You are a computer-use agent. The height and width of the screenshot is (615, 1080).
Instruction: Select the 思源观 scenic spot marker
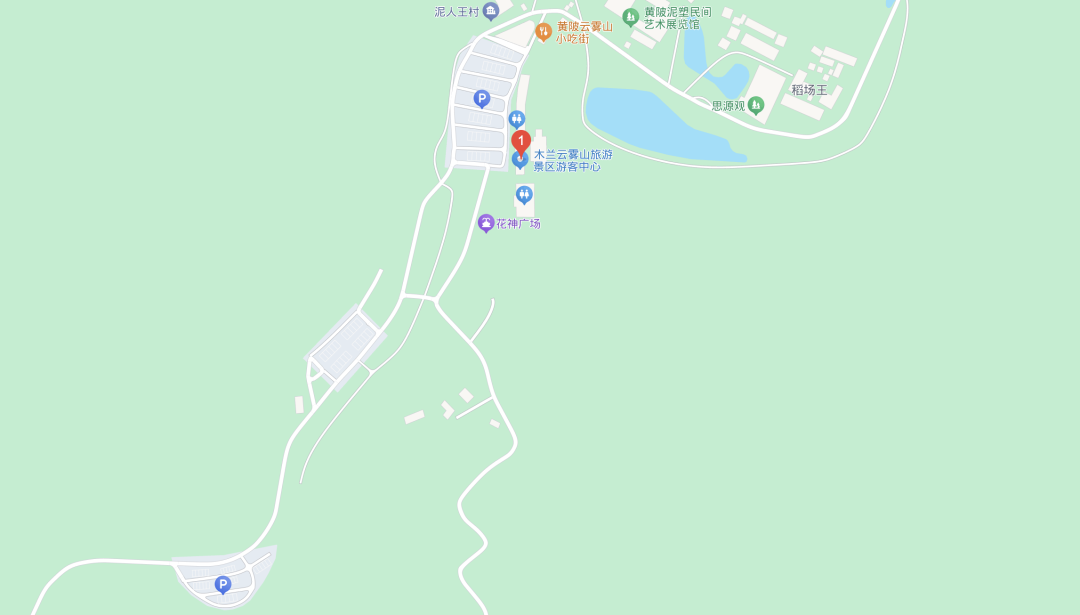(x=756, y=105)
